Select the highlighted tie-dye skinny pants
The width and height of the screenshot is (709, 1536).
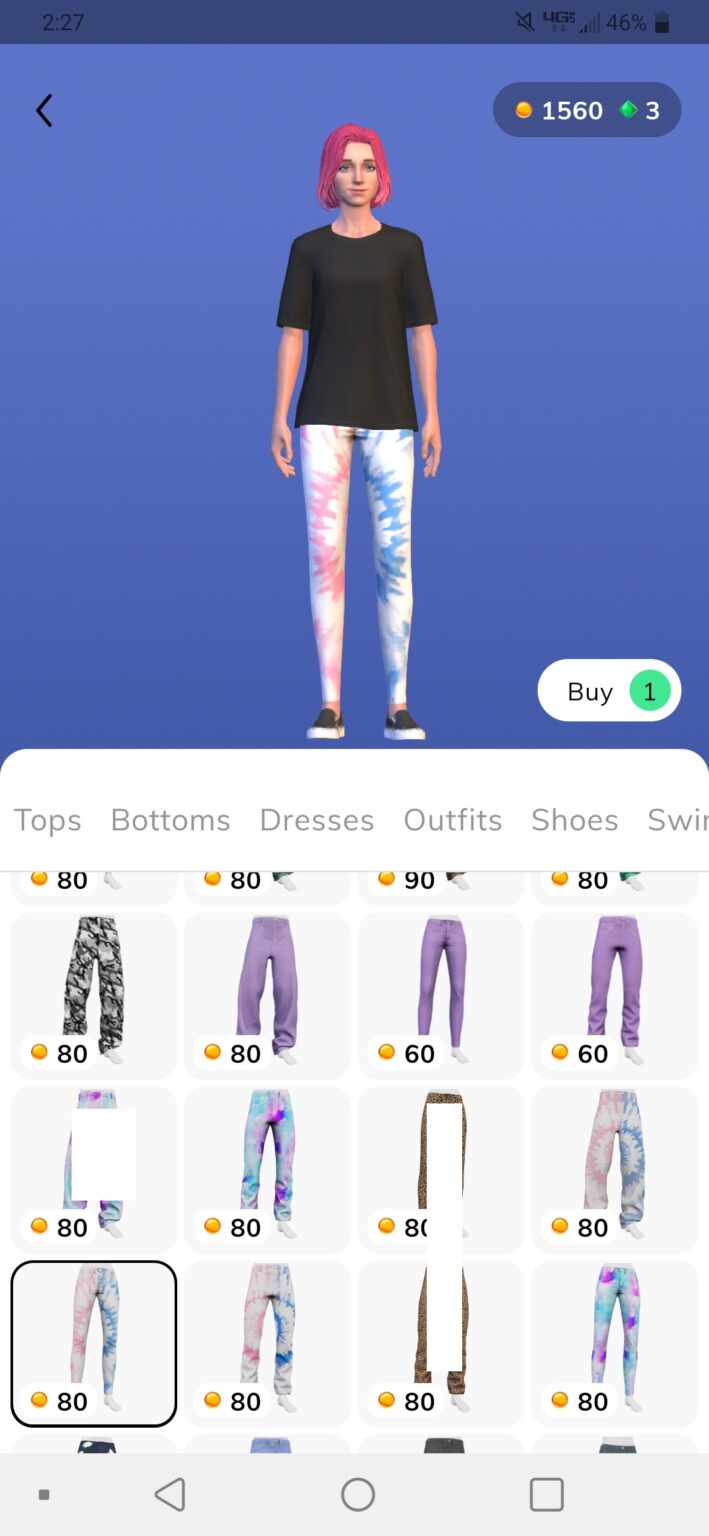[94, 1342]
